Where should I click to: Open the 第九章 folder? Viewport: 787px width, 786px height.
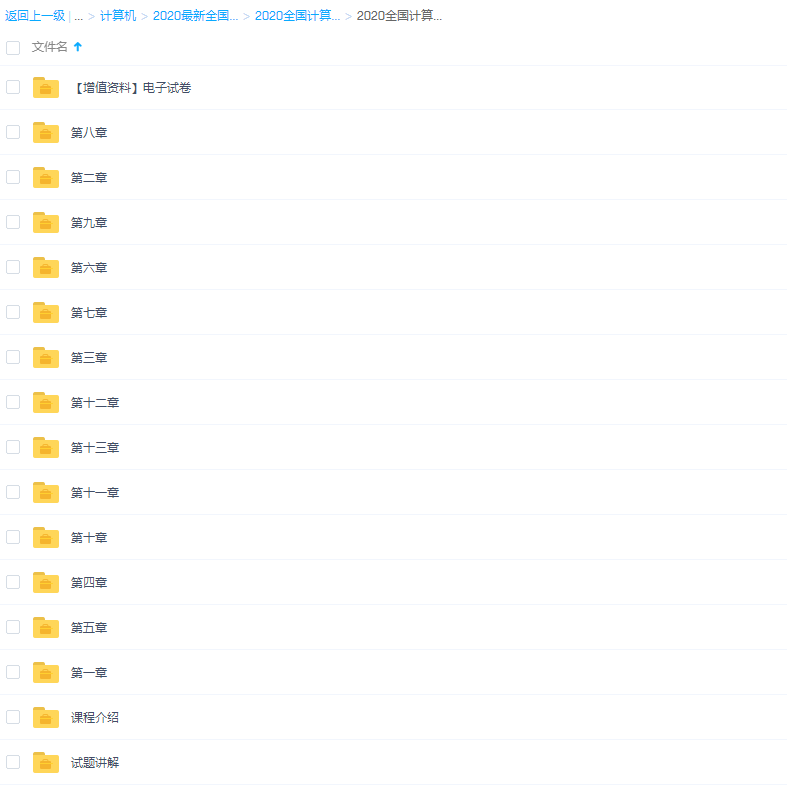pos(89,223)
